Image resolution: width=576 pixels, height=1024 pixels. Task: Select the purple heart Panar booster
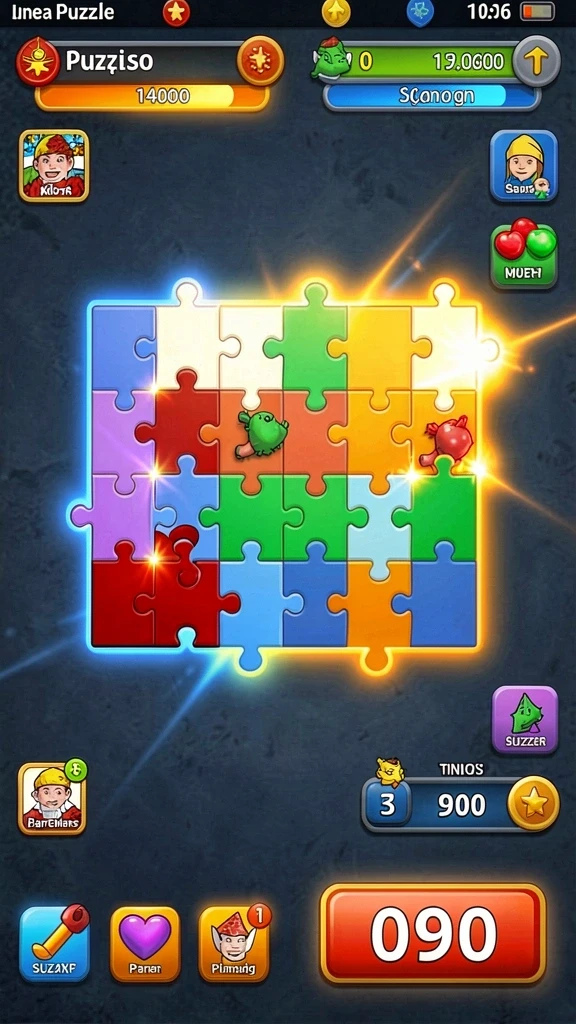[145, 944]
